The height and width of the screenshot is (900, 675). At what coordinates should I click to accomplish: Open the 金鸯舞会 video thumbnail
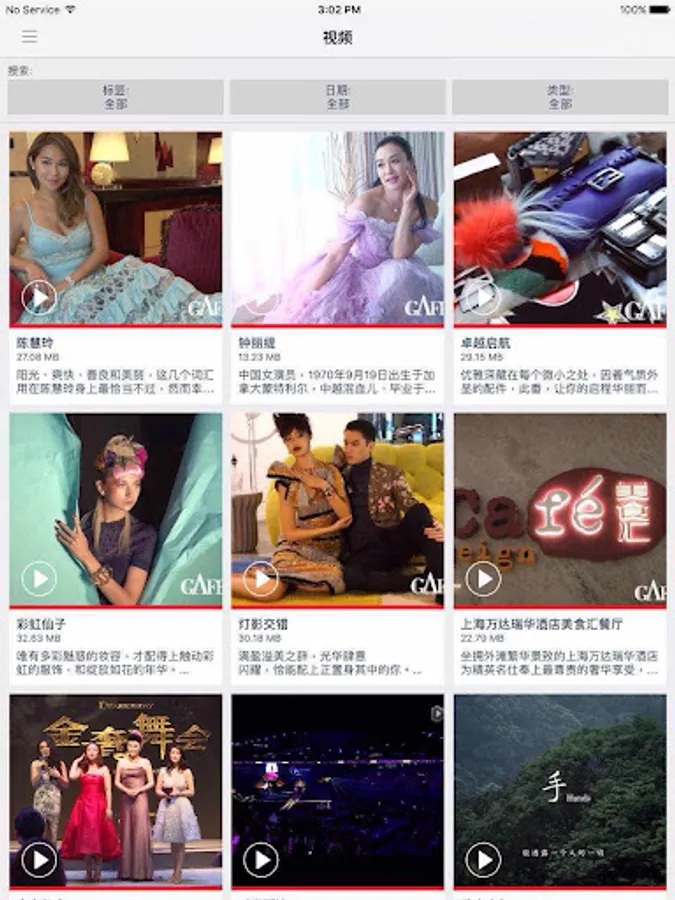116,790
